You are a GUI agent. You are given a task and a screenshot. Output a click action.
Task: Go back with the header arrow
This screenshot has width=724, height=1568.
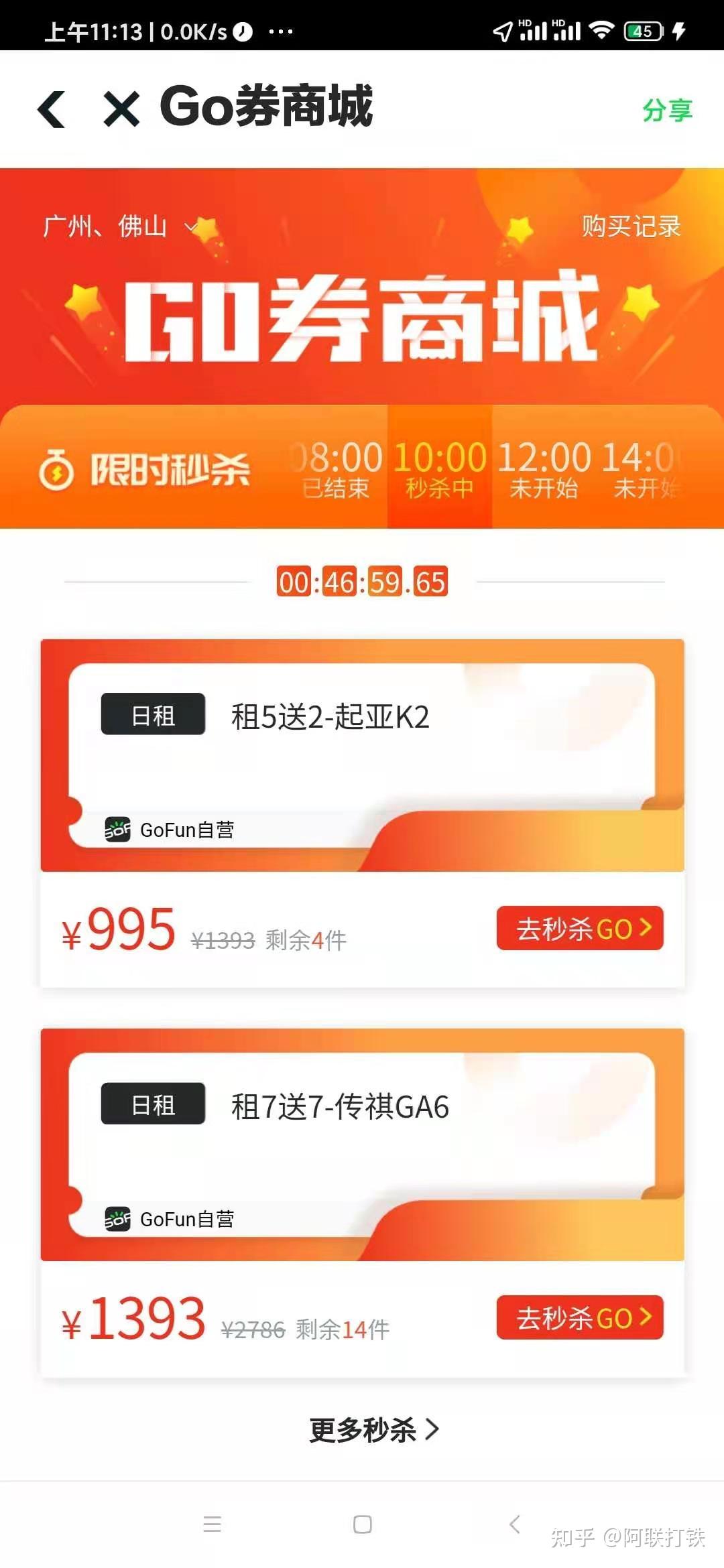click(x=52, y=109)
